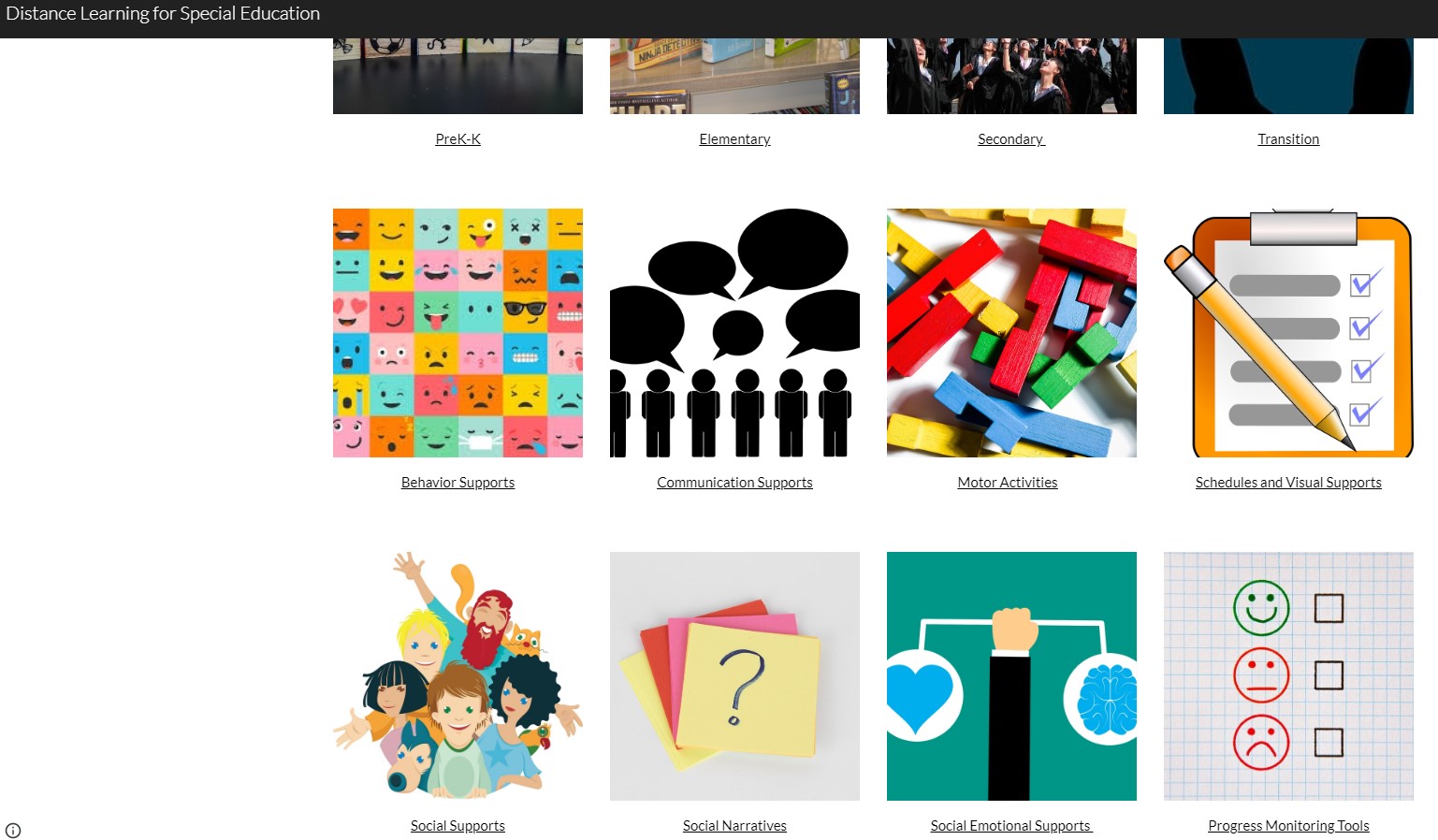Tap the Progress Monitoring Tools text link

pyautogui.click(x=1288, y=826)
